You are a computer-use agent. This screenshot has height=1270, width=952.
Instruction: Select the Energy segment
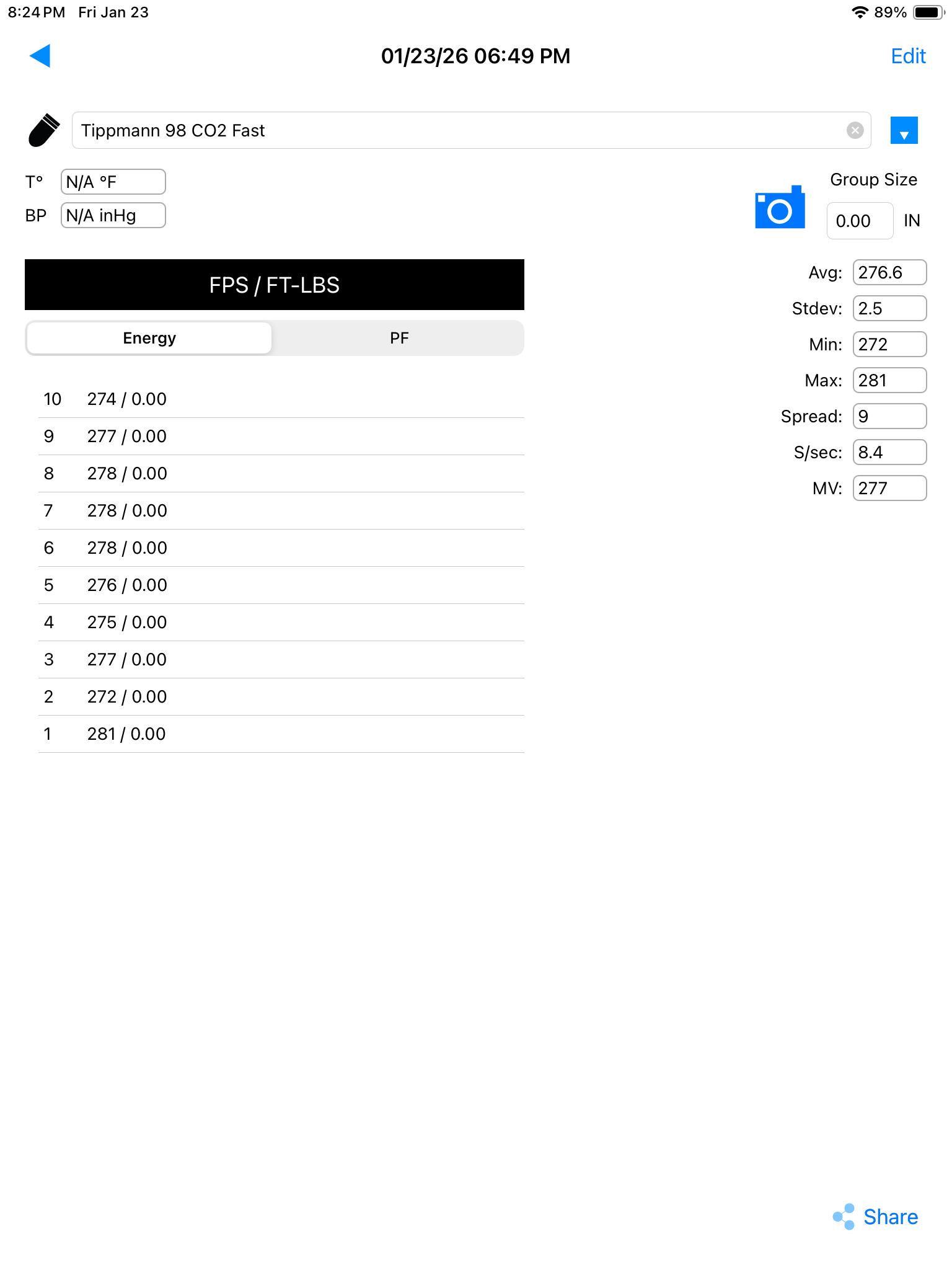tap(149, 338)
